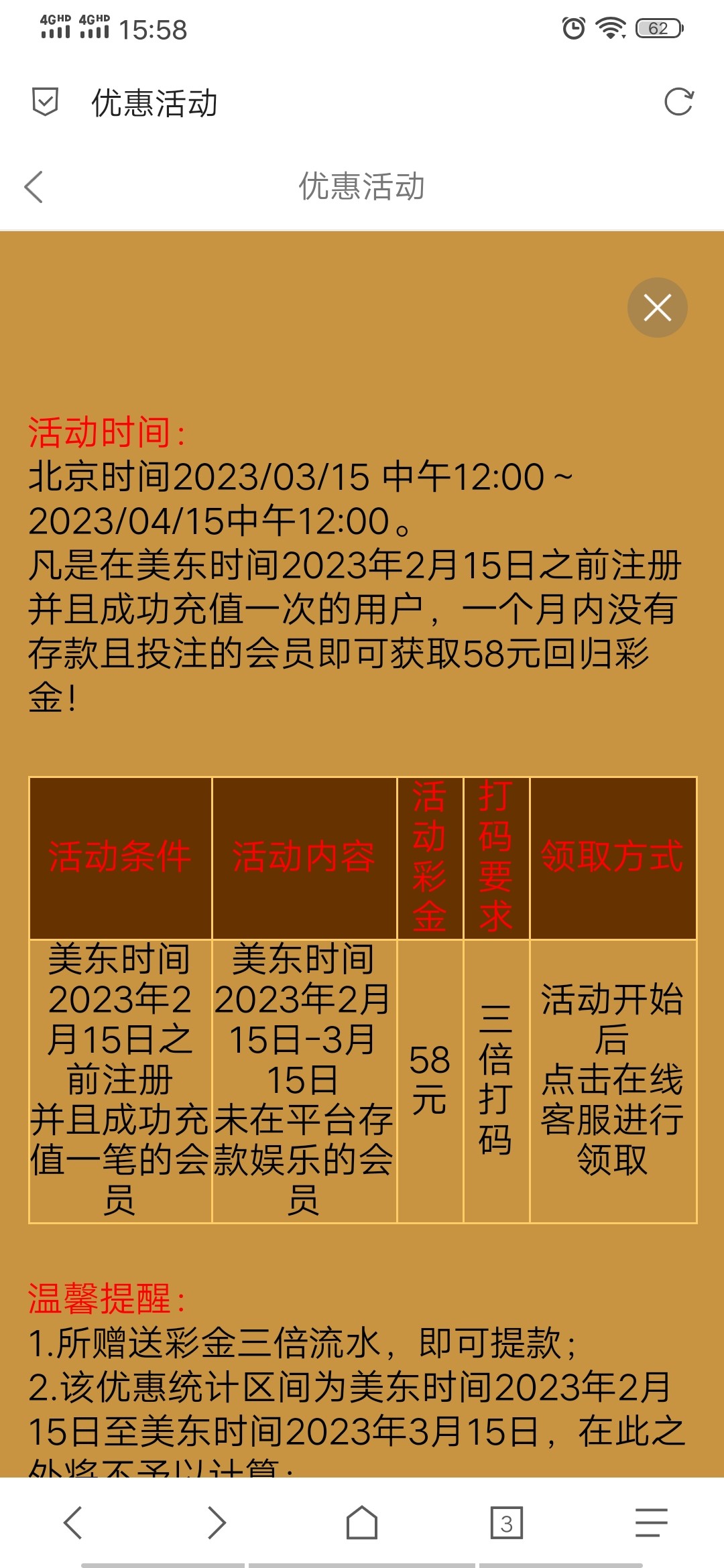The image size is (724, 1568).
Task: Go back in browser history
Action: pyautogui.click(x=72, y=1522)
